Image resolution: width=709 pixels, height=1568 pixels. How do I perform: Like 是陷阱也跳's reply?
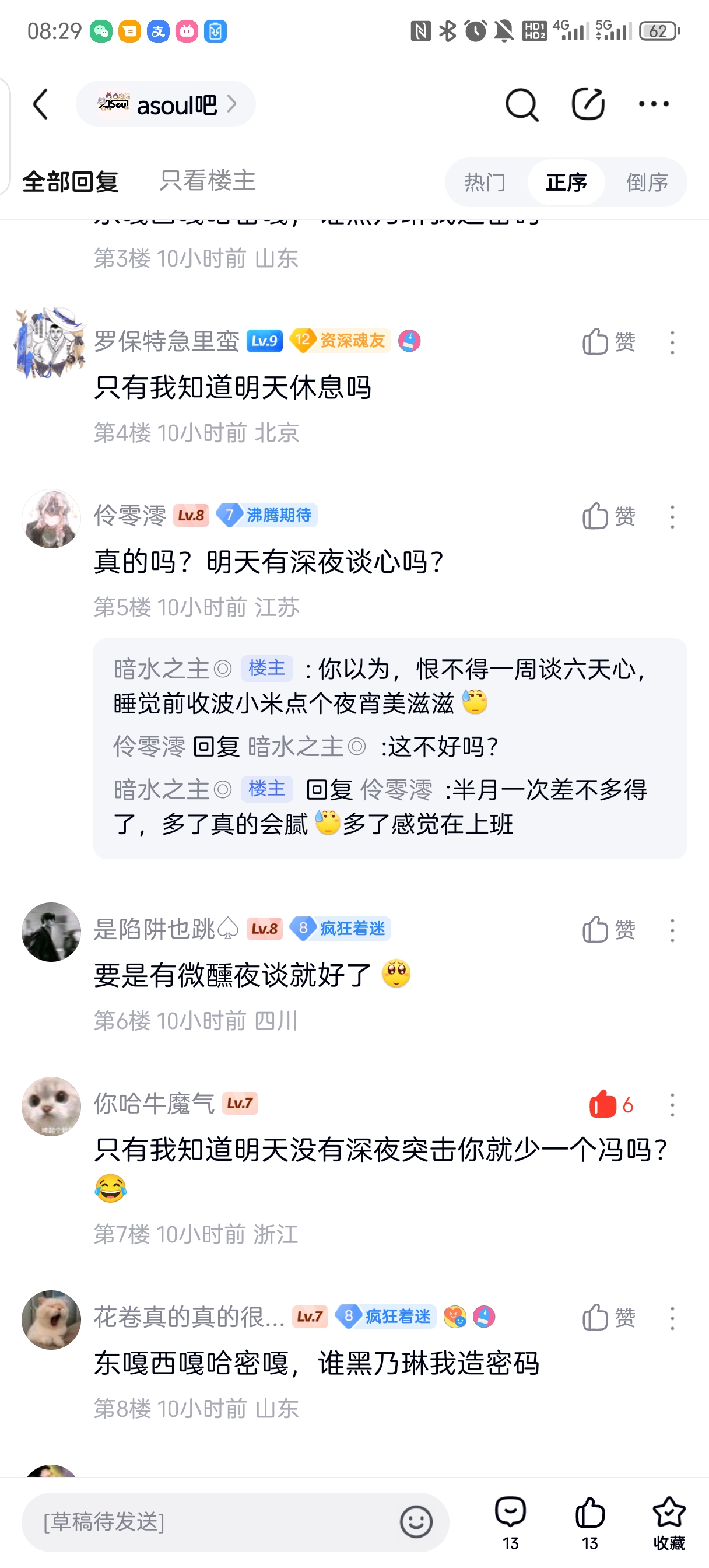(608, 929)
